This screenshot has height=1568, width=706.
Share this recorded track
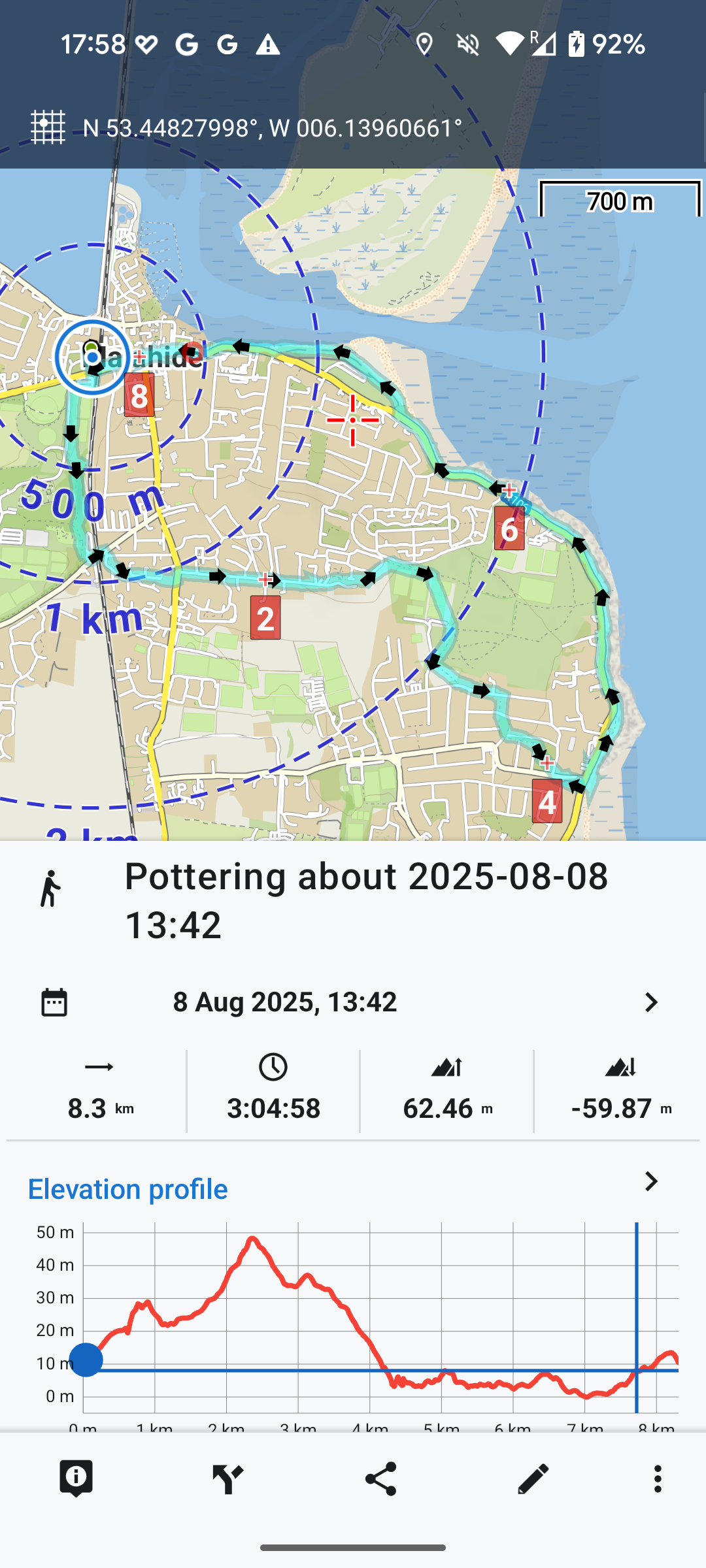point(380,1478)
